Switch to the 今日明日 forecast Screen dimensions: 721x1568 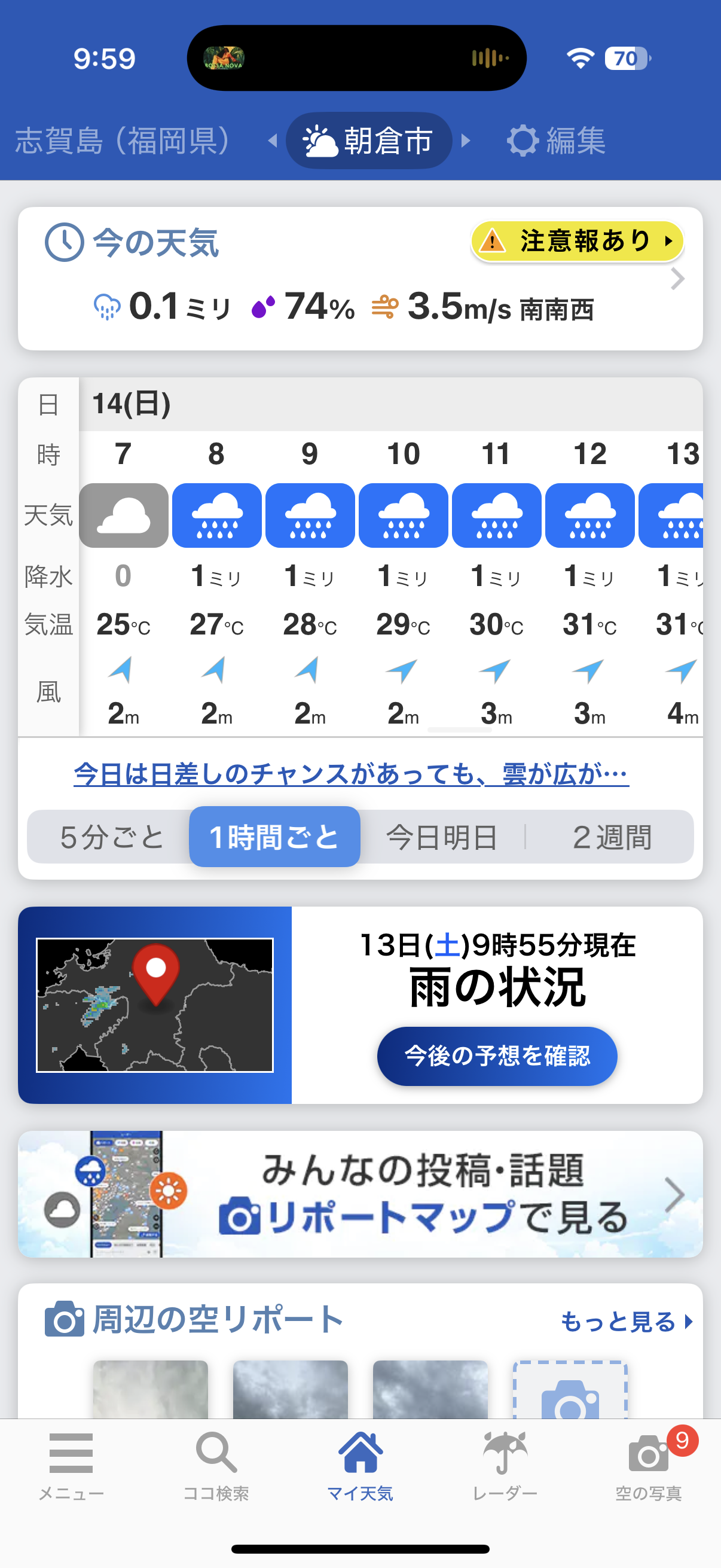(442, 837)
